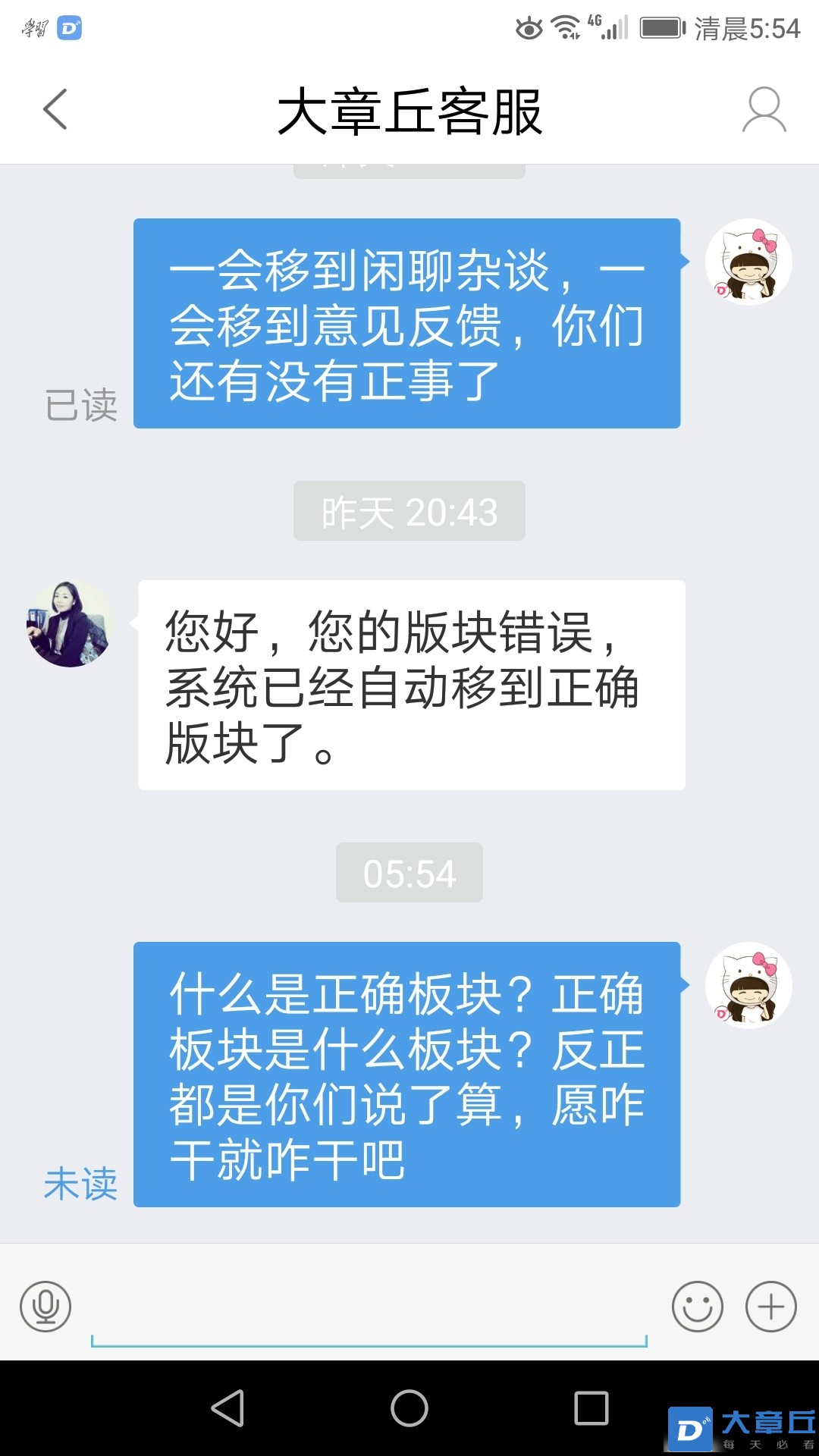Tap the voice input microphone
The width and height of the screenshot is (819, 1456).
click(x=45, y=1307)
